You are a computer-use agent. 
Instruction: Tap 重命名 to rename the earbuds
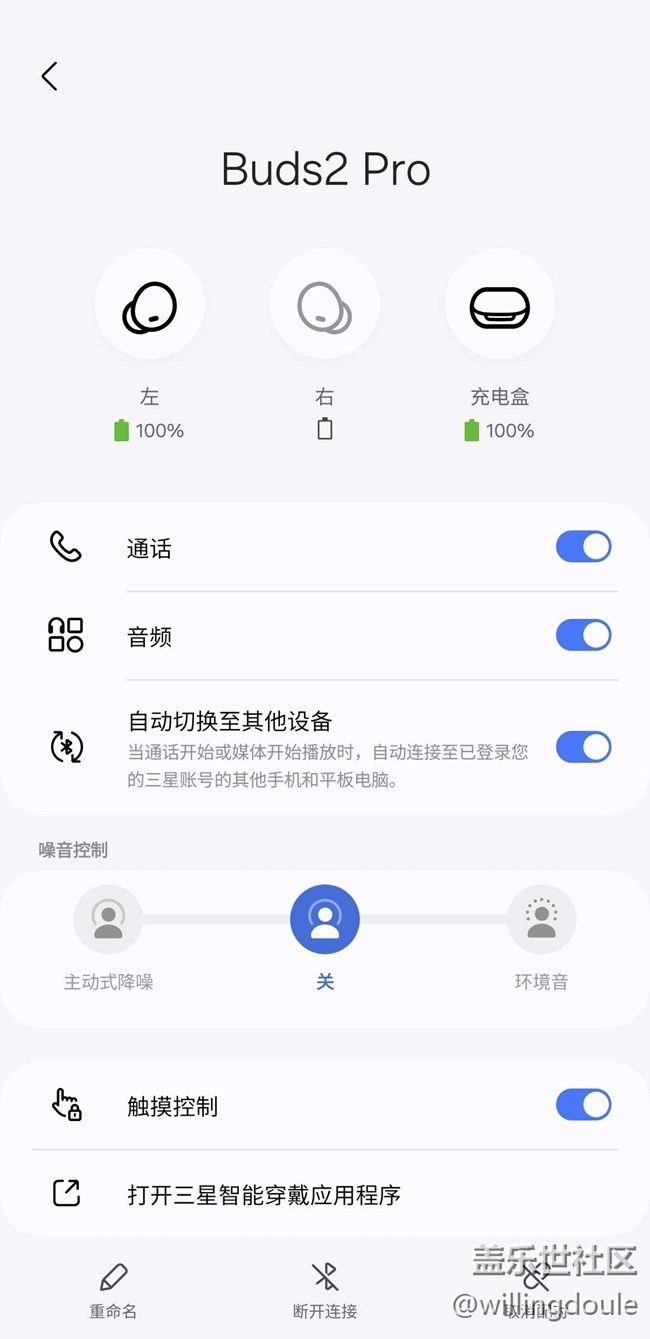[113, 1290]
